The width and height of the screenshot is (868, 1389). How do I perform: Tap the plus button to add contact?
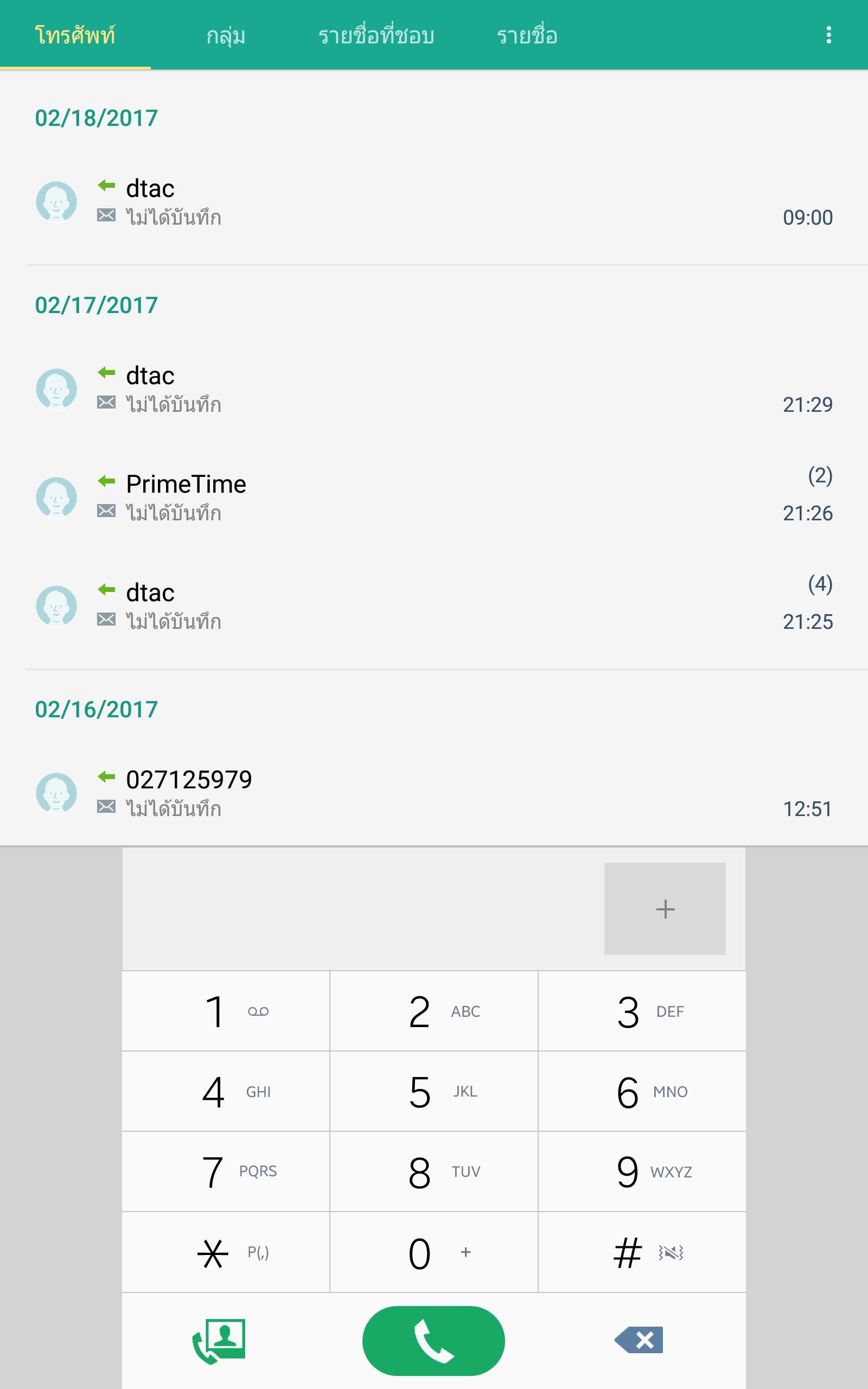665,909
